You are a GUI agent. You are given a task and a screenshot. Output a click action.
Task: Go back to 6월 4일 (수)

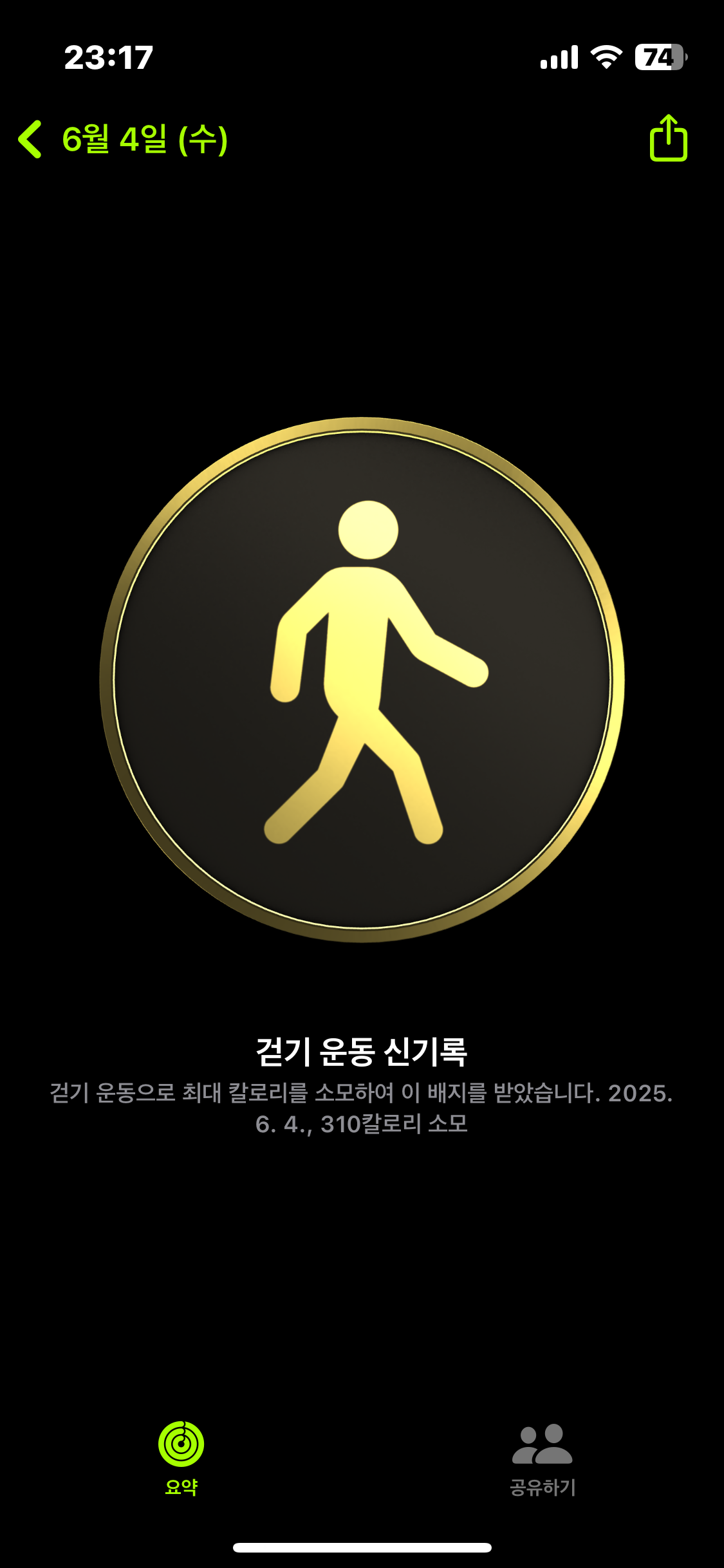[122, 139]
